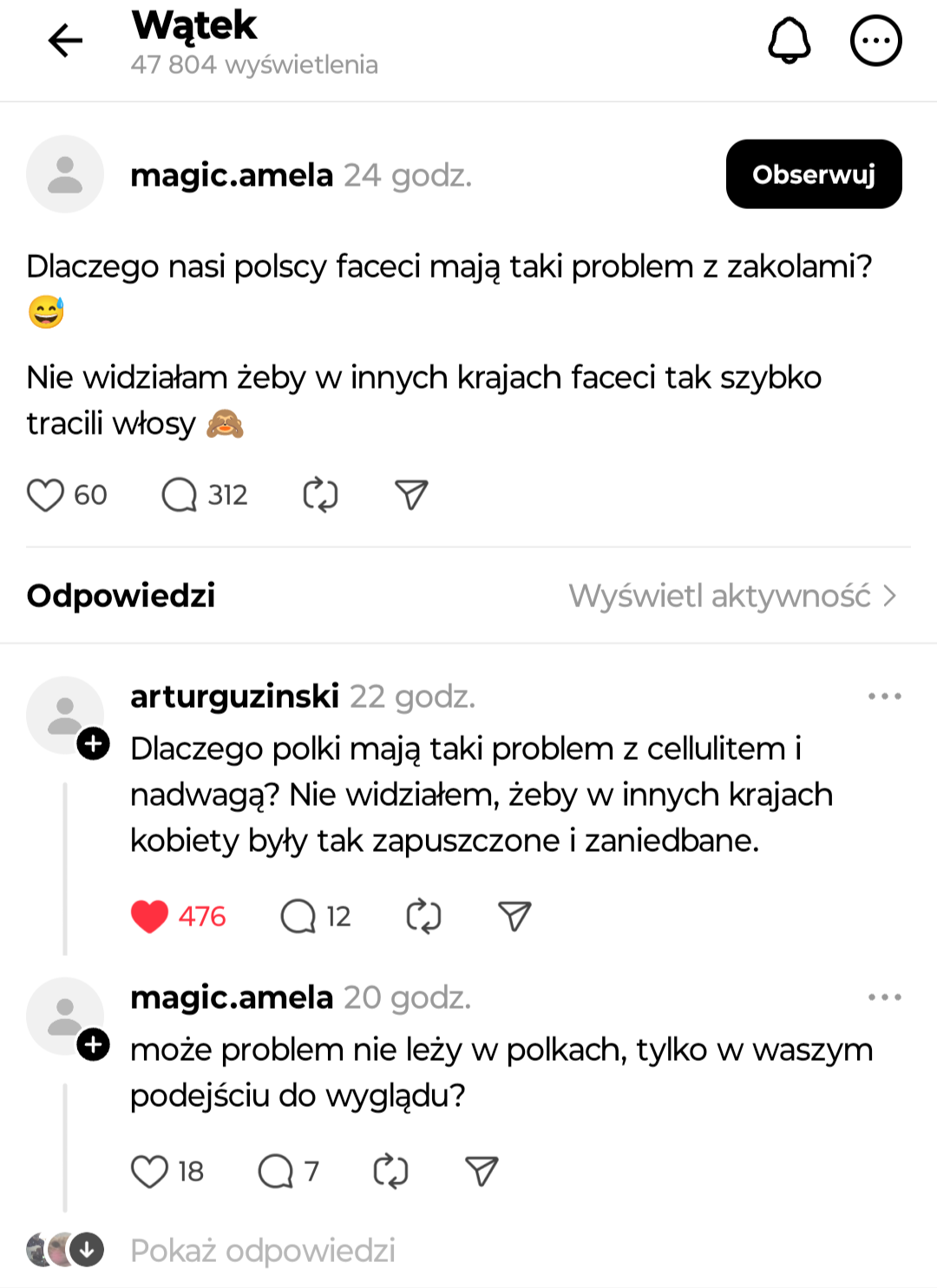This screenshot has height=1288, width=937.
Task: Repost magic.amela's main post
Action: click(x=320, y=495)
